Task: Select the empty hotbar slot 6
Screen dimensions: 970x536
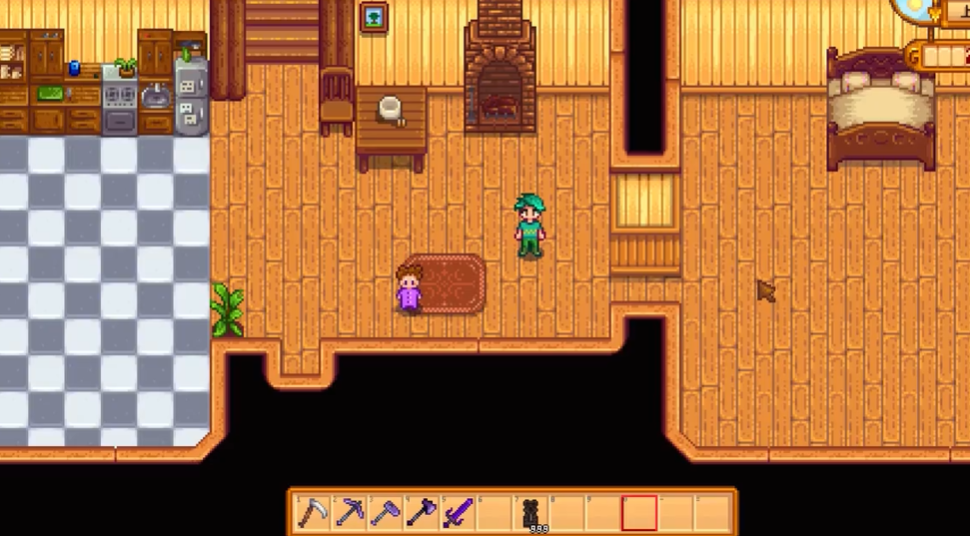Action: [x=494, y=513]
